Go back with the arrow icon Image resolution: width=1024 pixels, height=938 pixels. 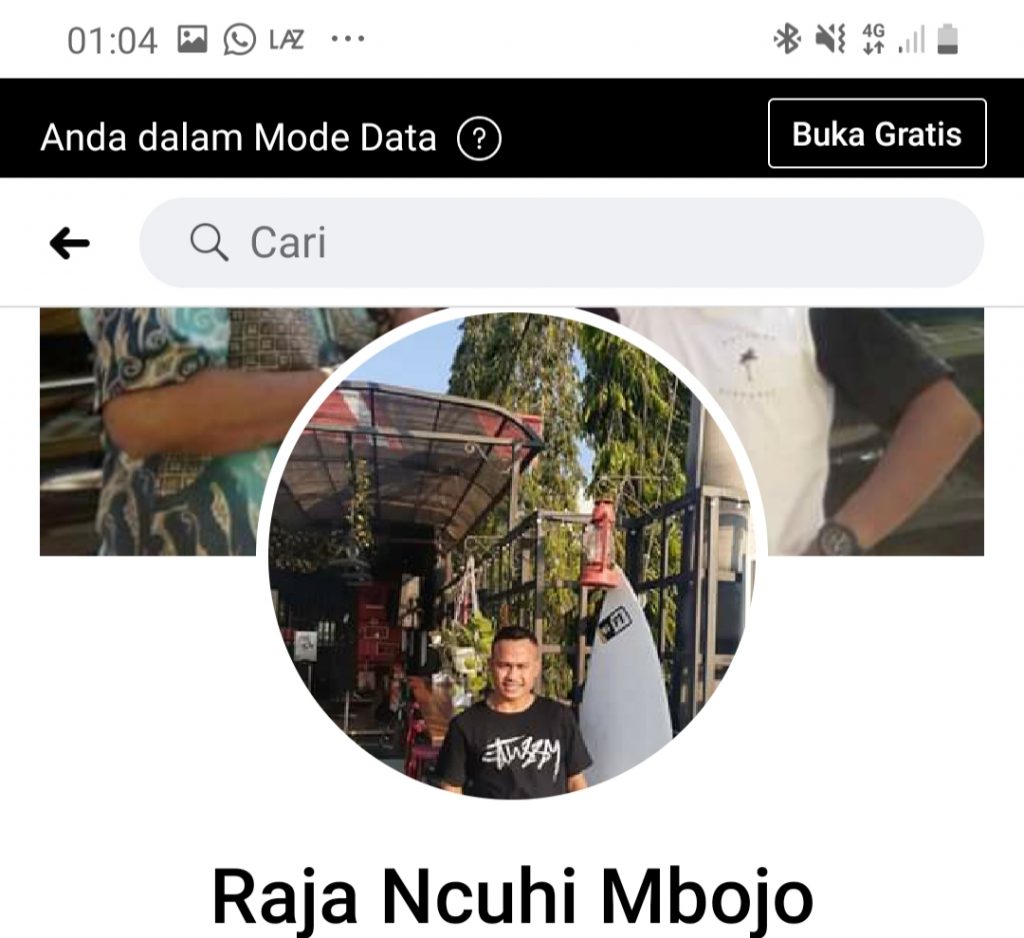[x=69, y=243]
